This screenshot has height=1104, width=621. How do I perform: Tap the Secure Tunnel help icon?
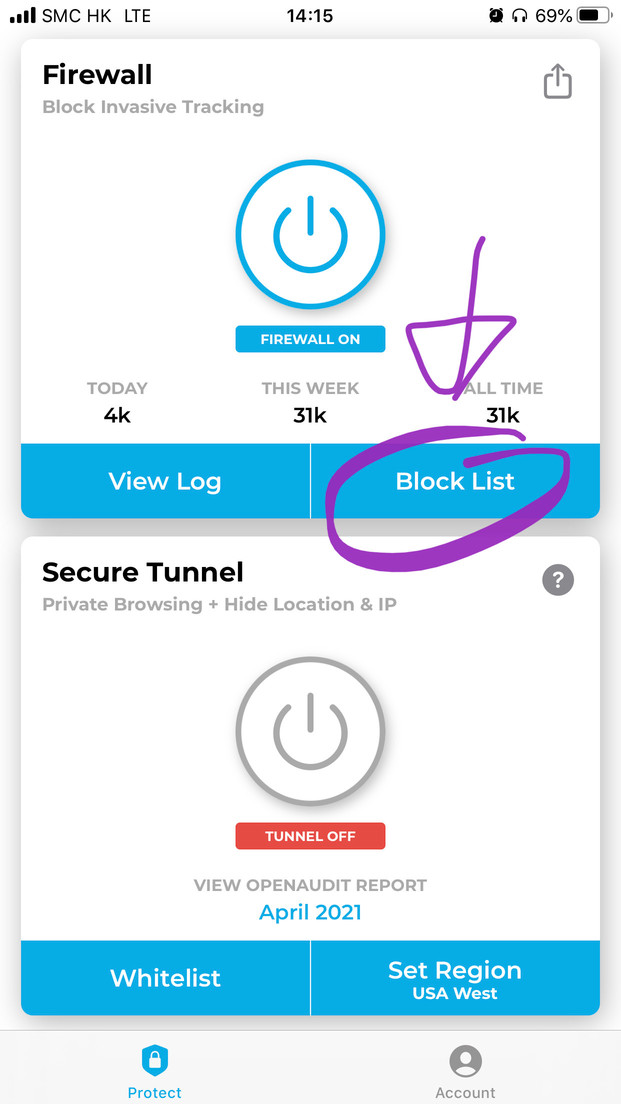558,580
